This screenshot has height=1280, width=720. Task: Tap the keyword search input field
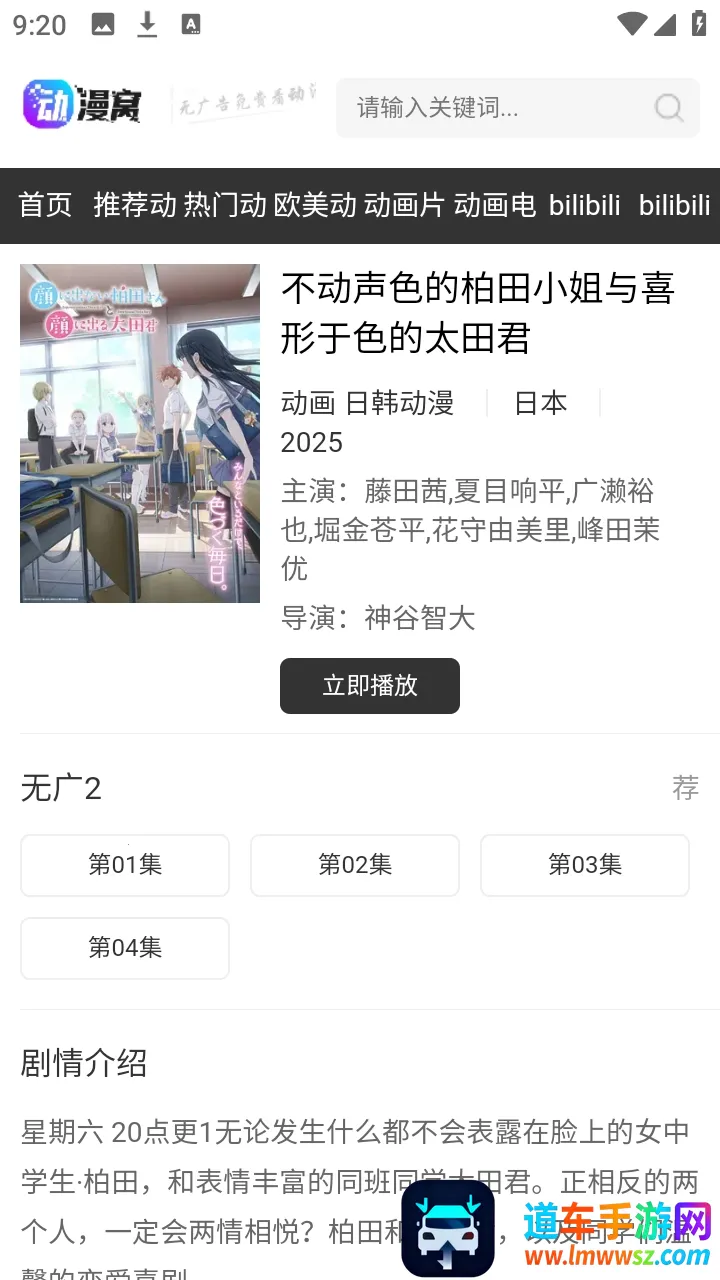point(490,108)
